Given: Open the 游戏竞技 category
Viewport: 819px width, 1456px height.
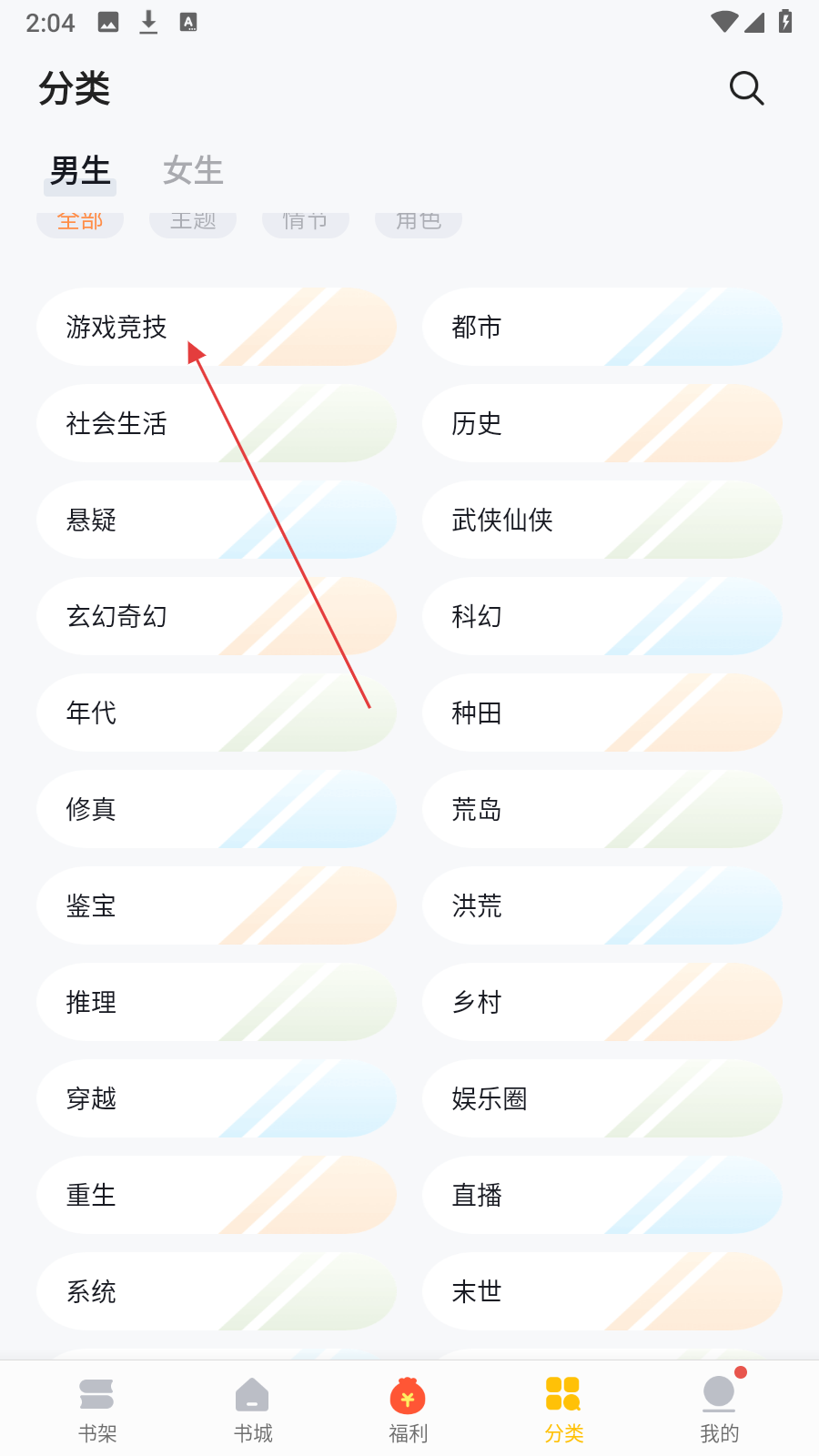Looking at the screenshot, I should 217,327.
